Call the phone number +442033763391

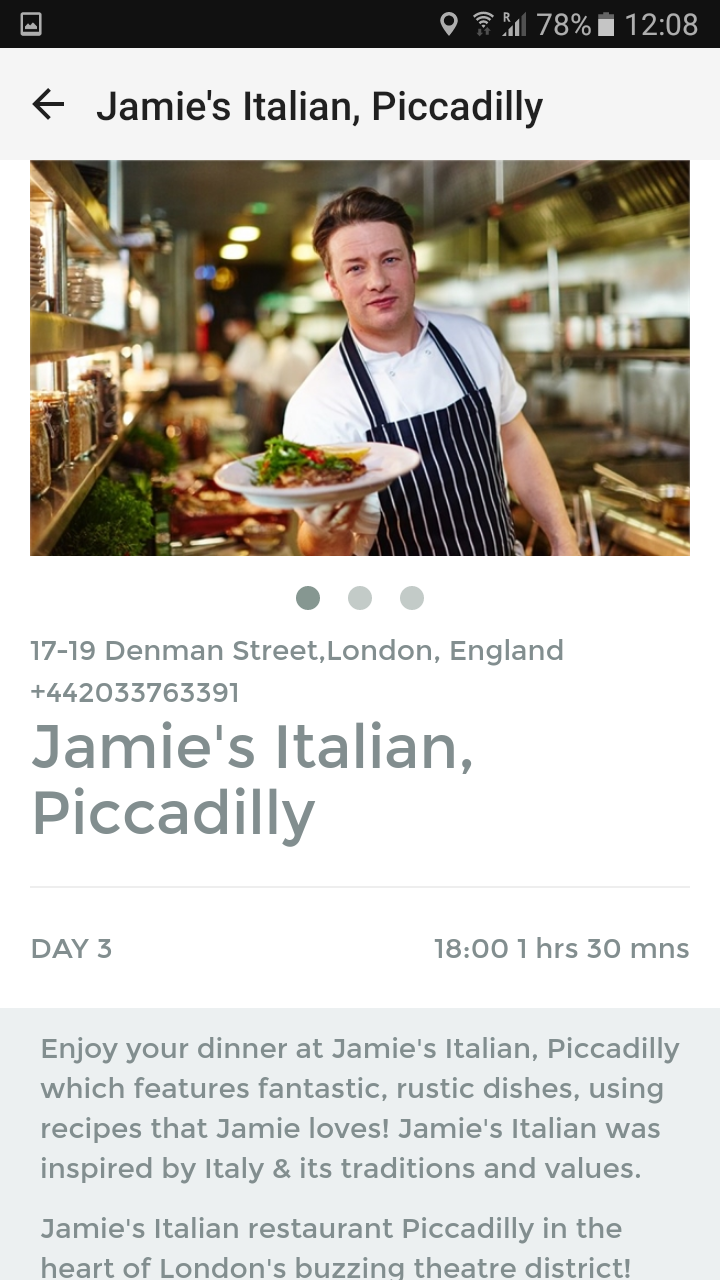pos(135,693)
